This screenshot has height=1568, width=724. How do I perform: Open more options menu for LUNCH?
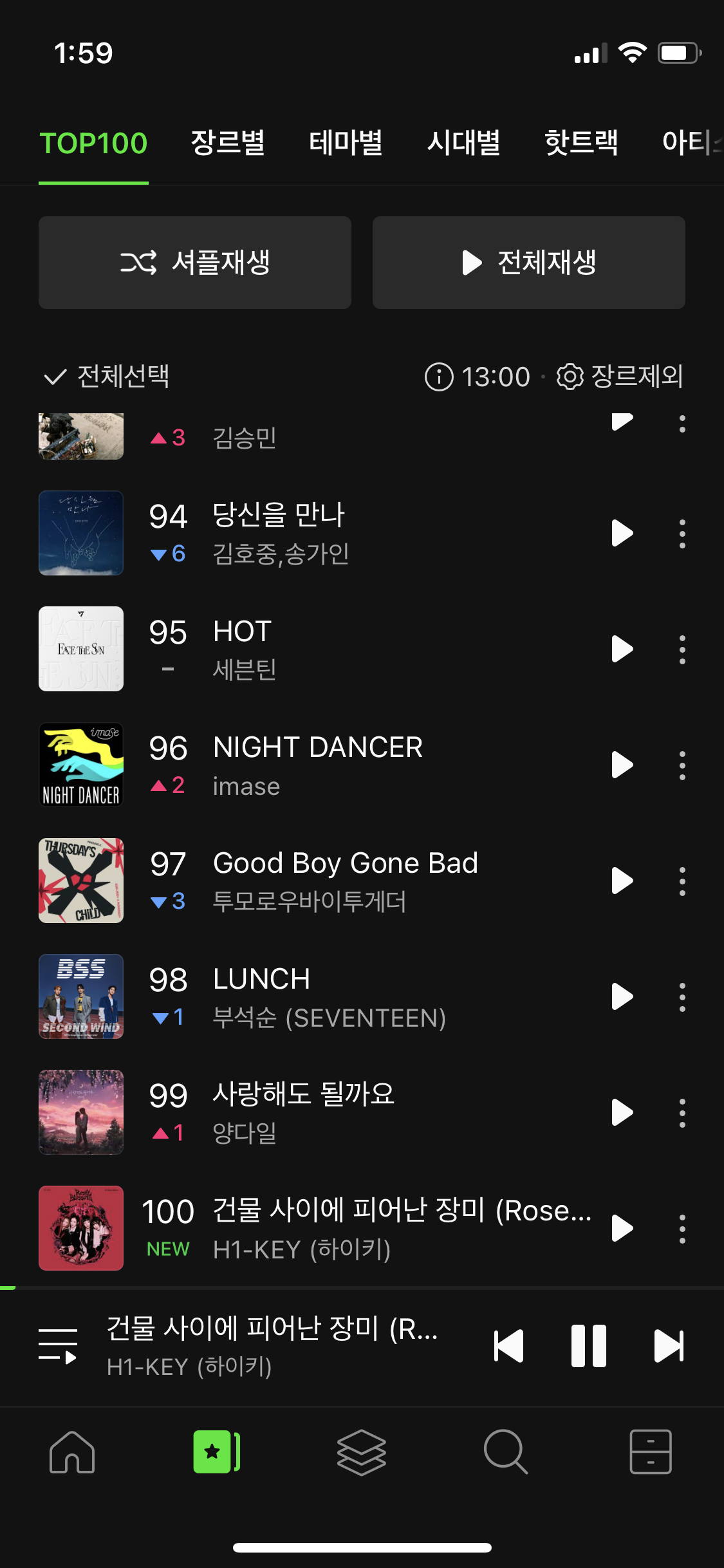tap(682, 996)
